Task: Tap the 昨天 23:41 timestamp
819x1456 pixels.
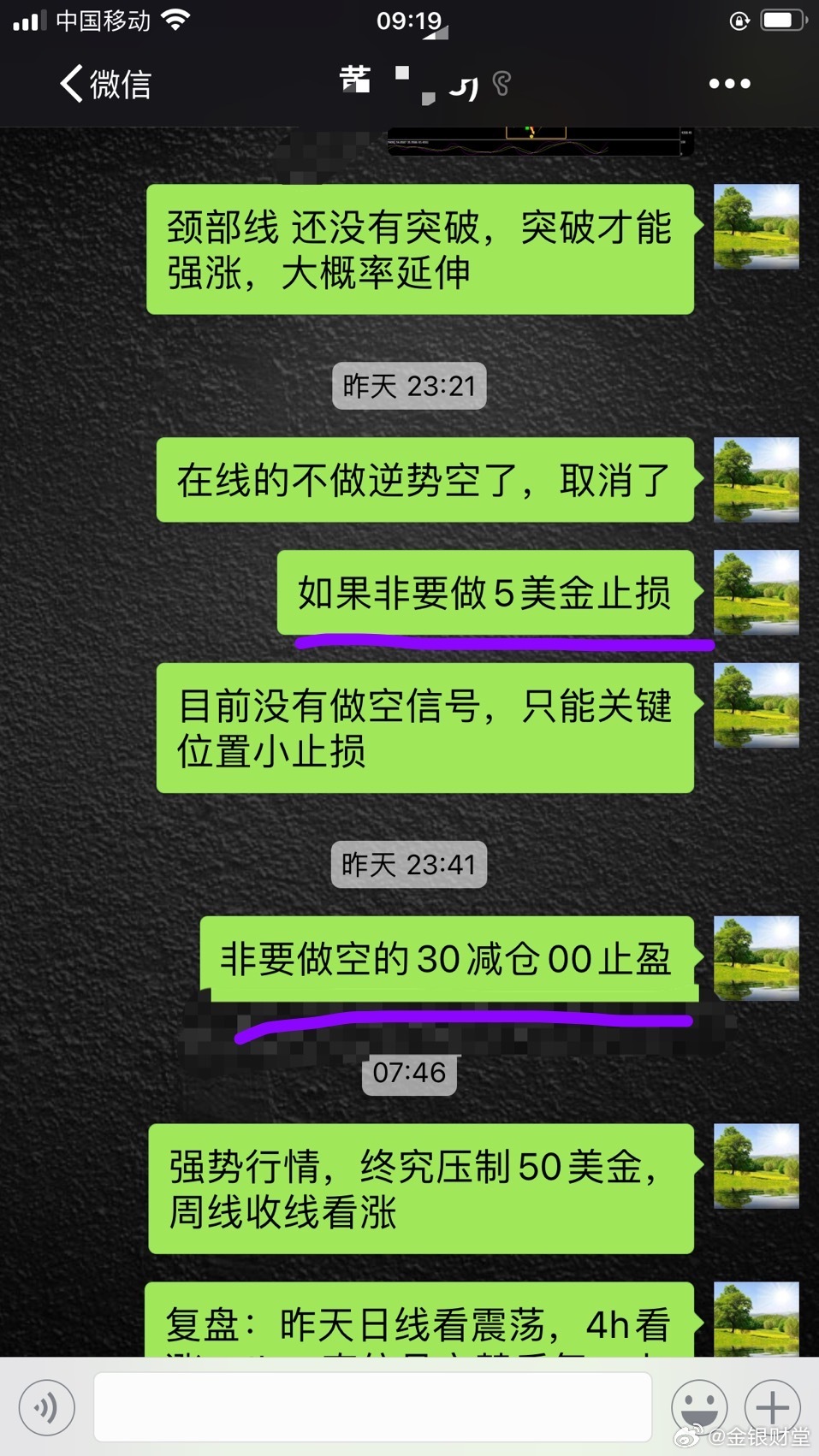Action: (408, 865)
